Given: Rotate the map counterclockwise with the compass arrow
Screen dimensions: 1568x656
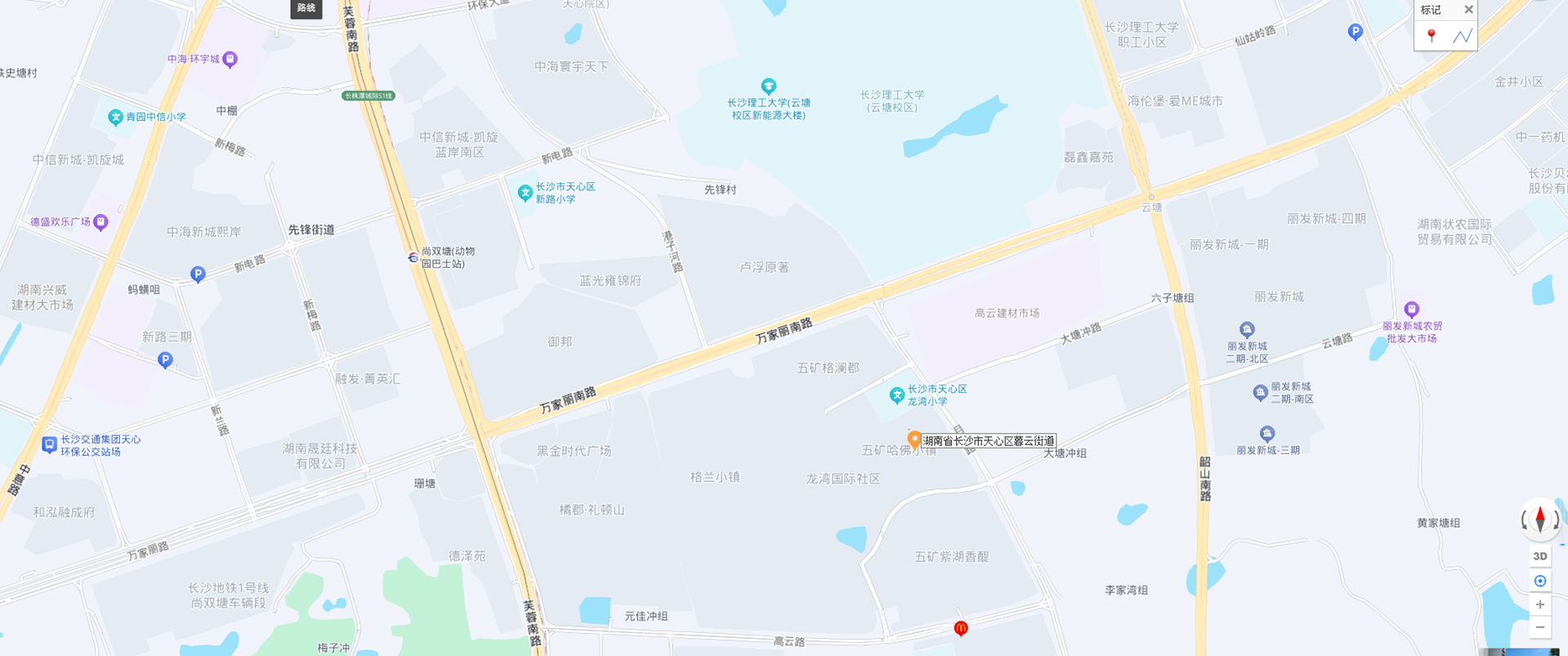Looking at the screenshot, I should point(1525,520).
